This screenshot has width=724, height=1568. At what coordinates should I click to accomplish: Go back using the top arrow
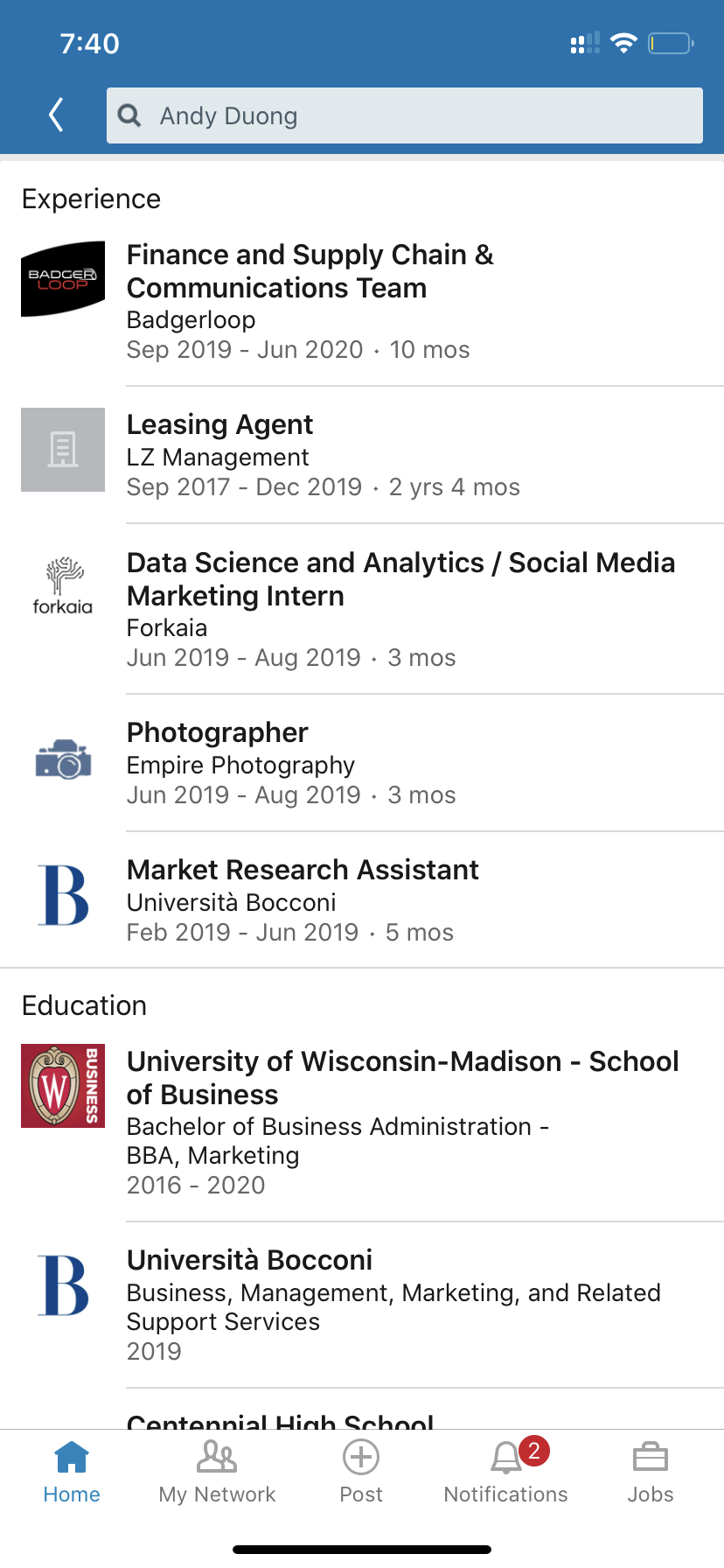[57, 115]
